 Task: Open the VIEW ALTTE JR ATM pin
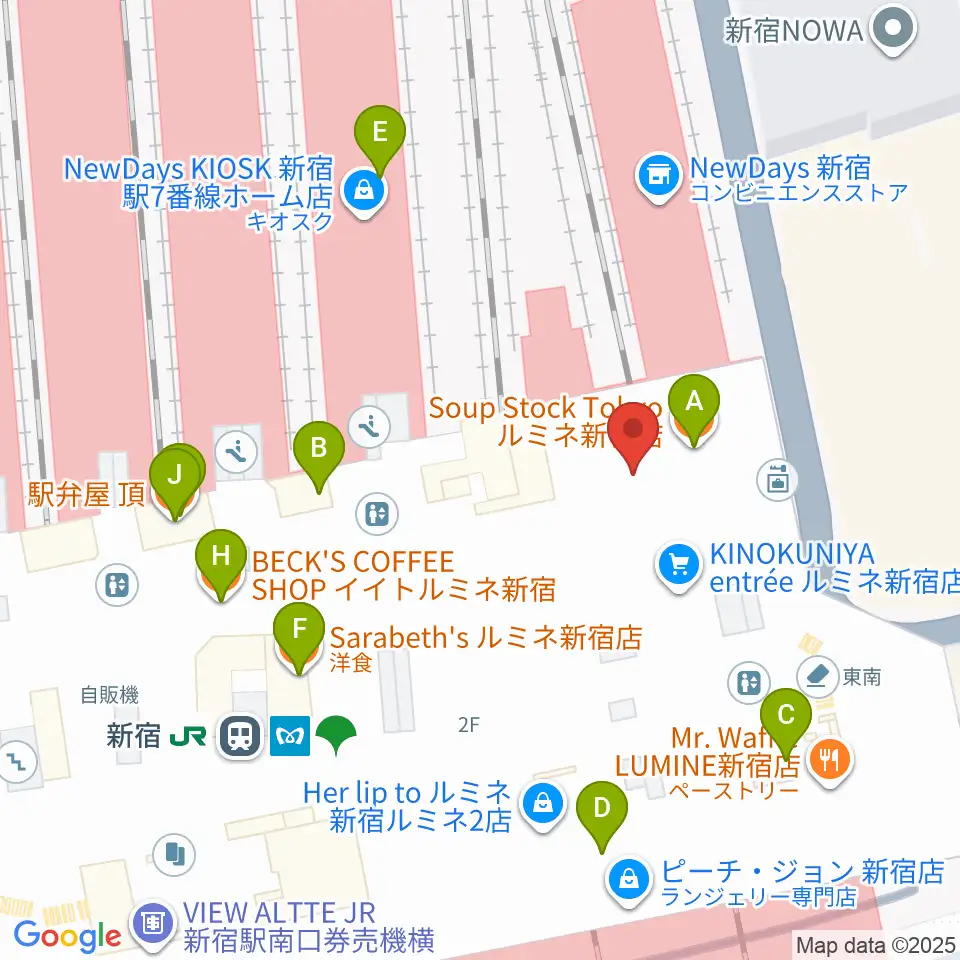153,923
